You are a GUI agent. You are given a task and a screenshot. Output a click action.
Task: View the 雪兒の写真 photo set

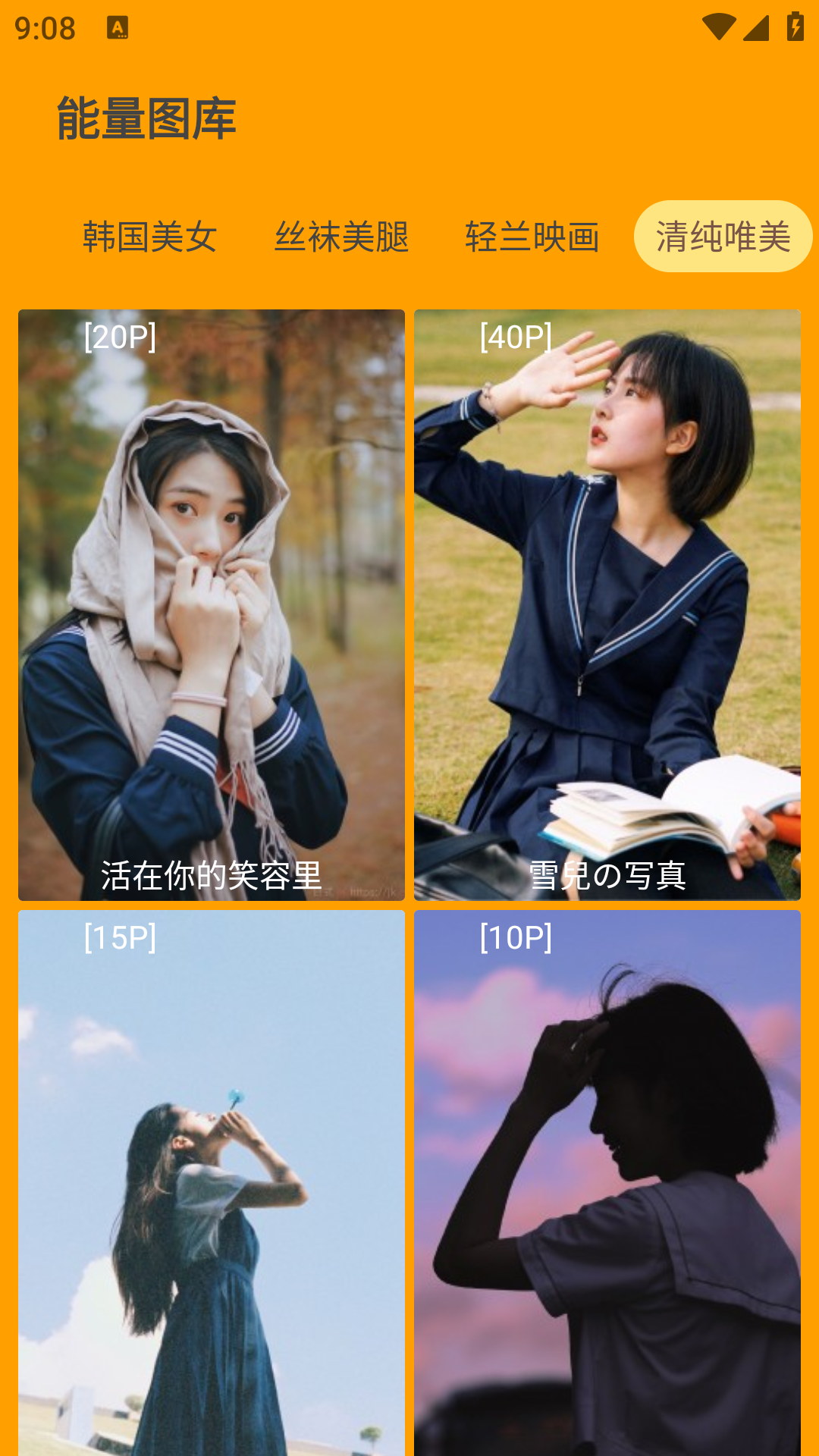tap(607, 604)
